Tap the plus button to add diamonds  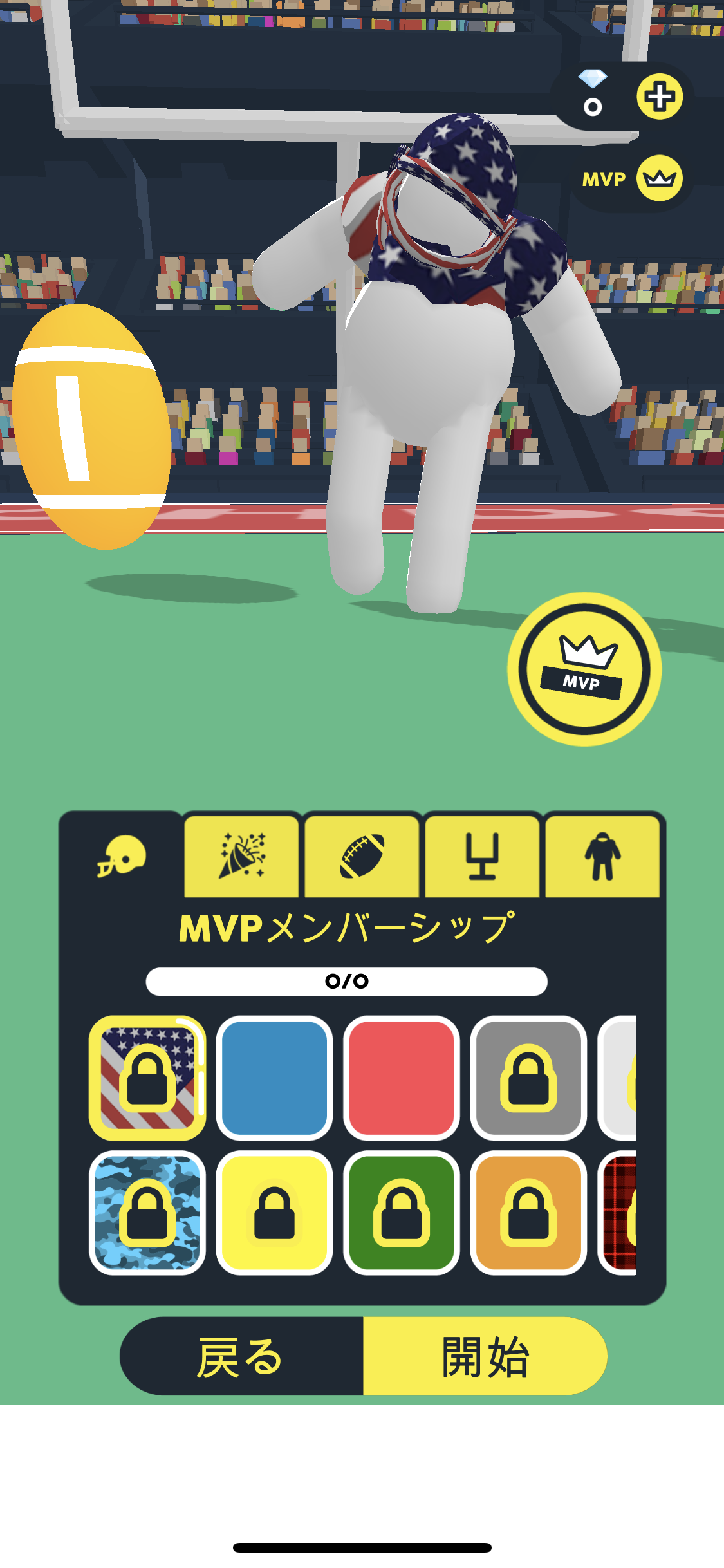tap(659, 97)
